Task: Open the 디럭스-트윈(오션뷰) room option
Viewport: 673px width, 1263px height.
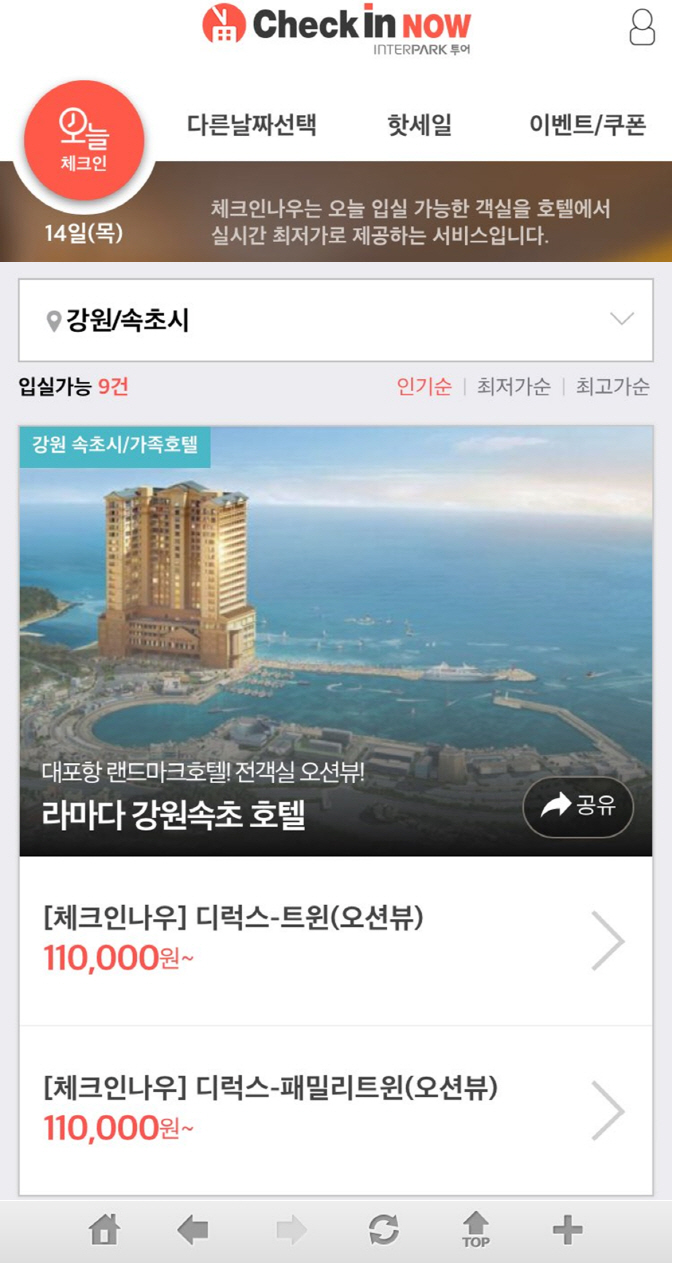Action: point(336,940)
